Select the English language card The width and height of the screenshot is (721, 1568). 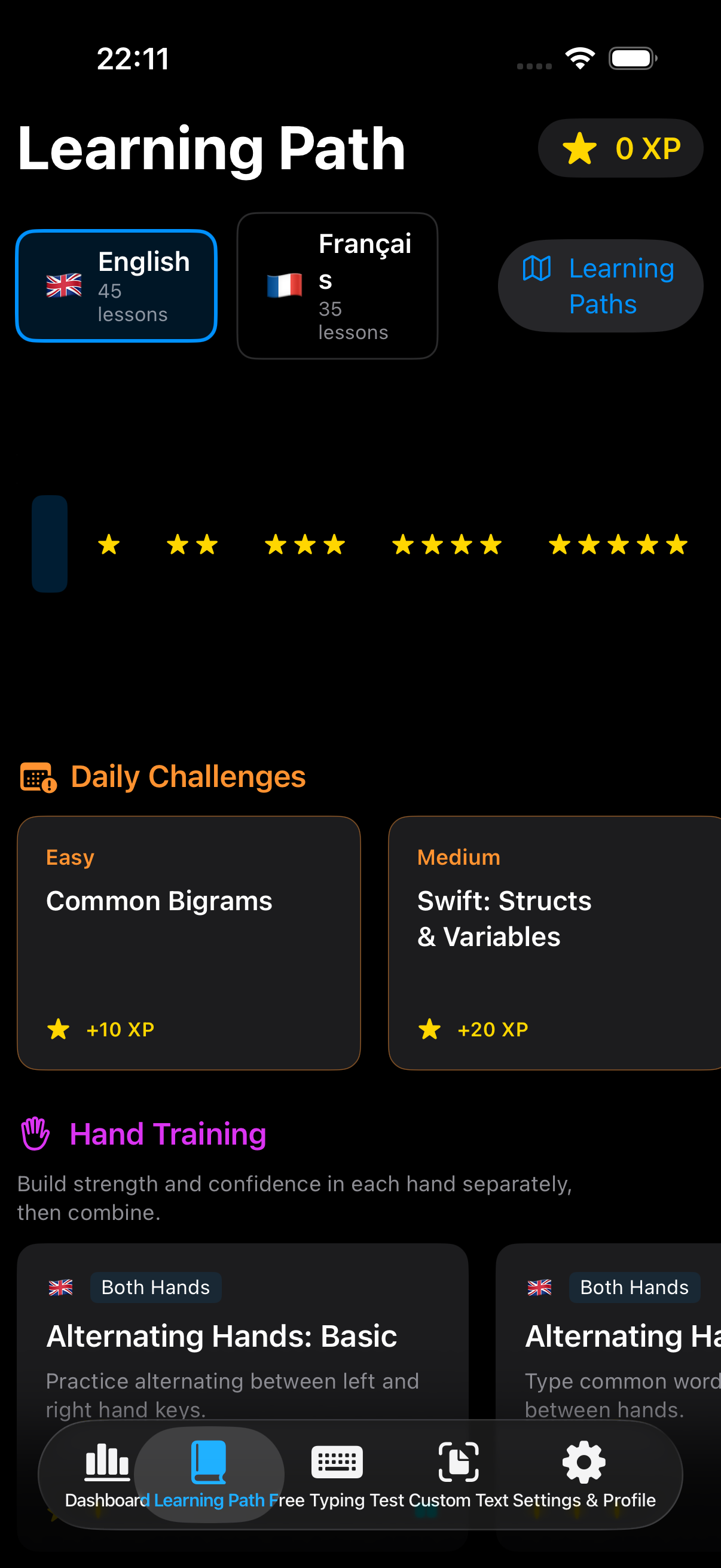[116, 285]
